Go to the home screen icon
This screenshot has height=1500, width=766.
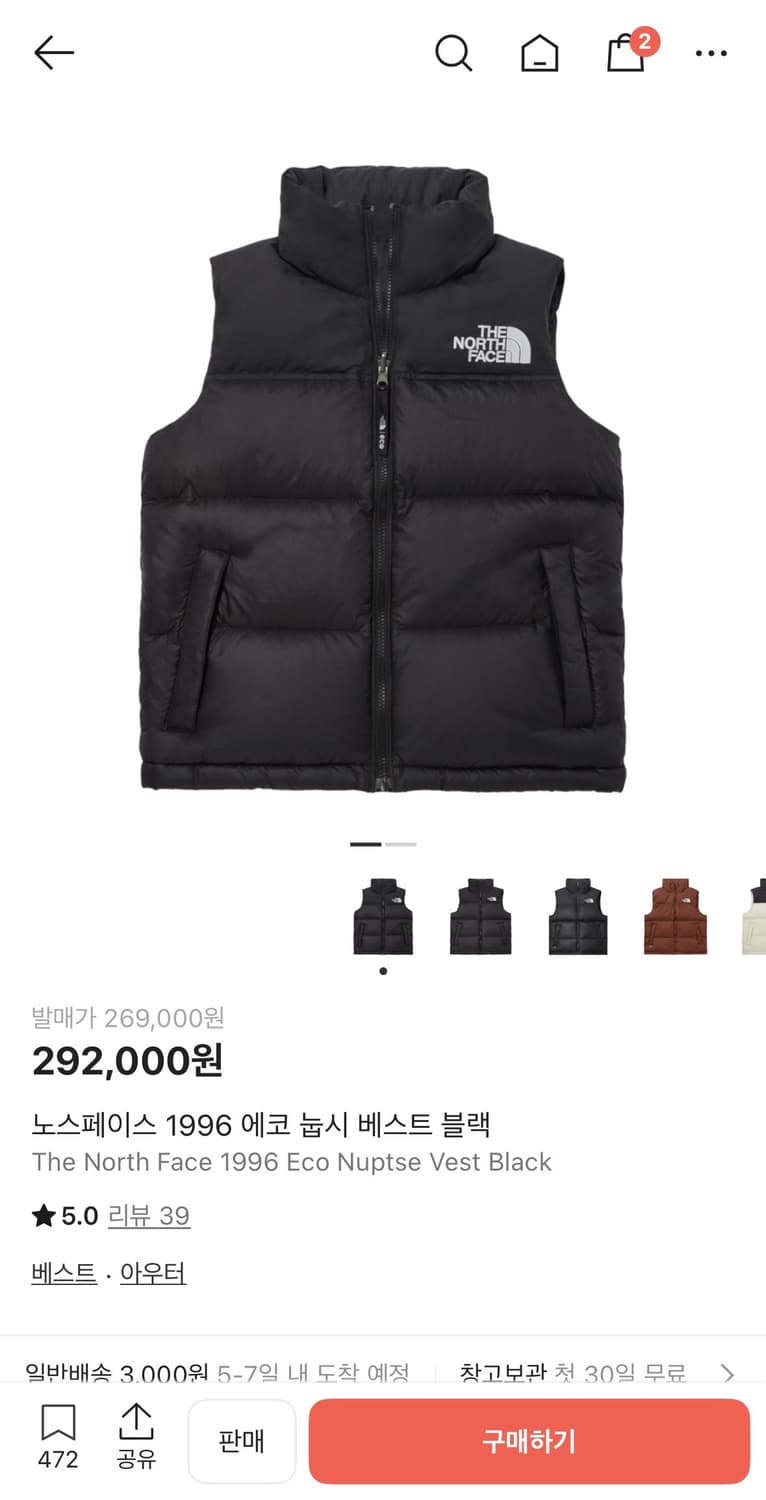coord(540,53)
